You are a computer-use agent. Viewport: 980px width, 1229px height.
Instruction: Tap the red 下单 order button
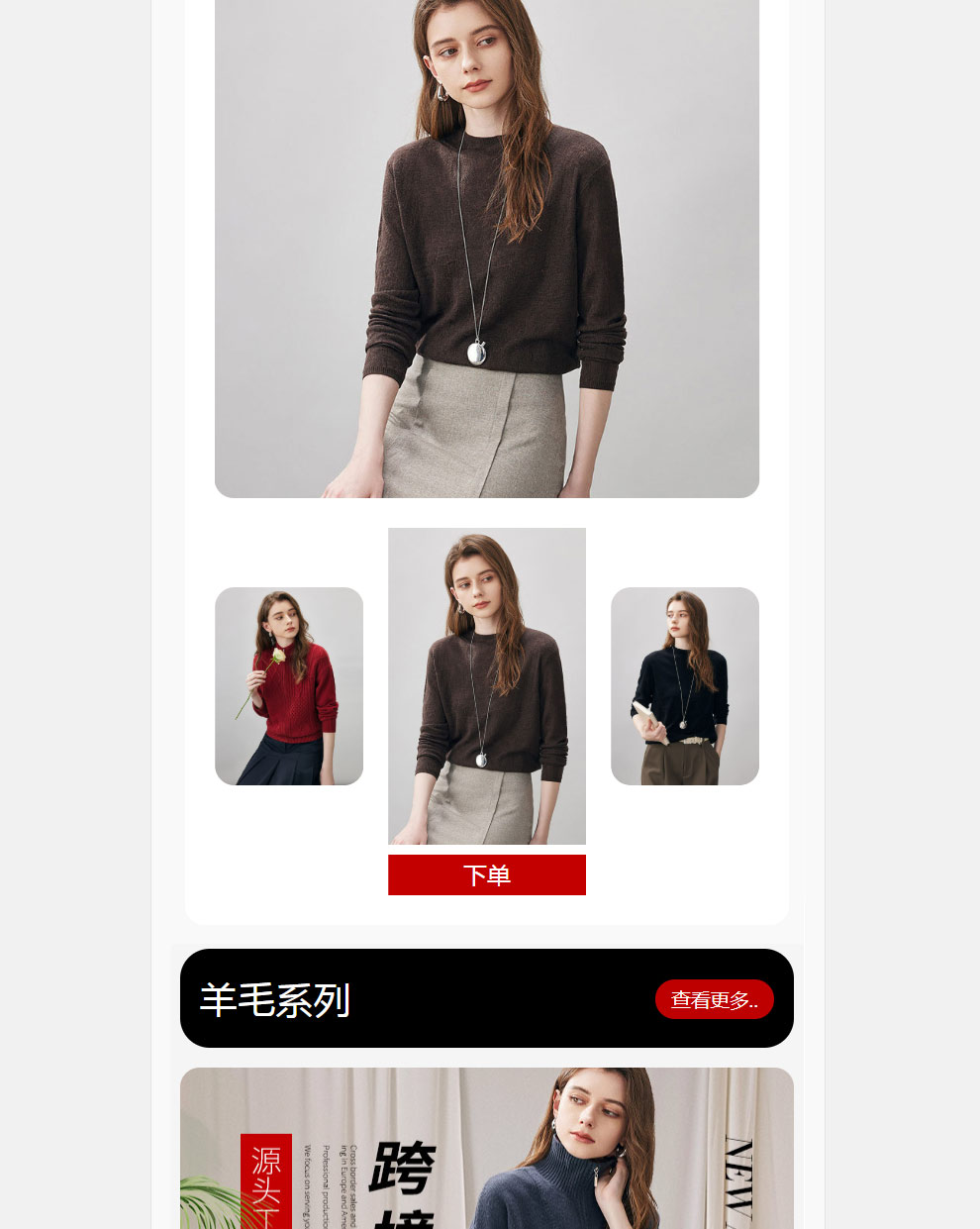point(486,874)
